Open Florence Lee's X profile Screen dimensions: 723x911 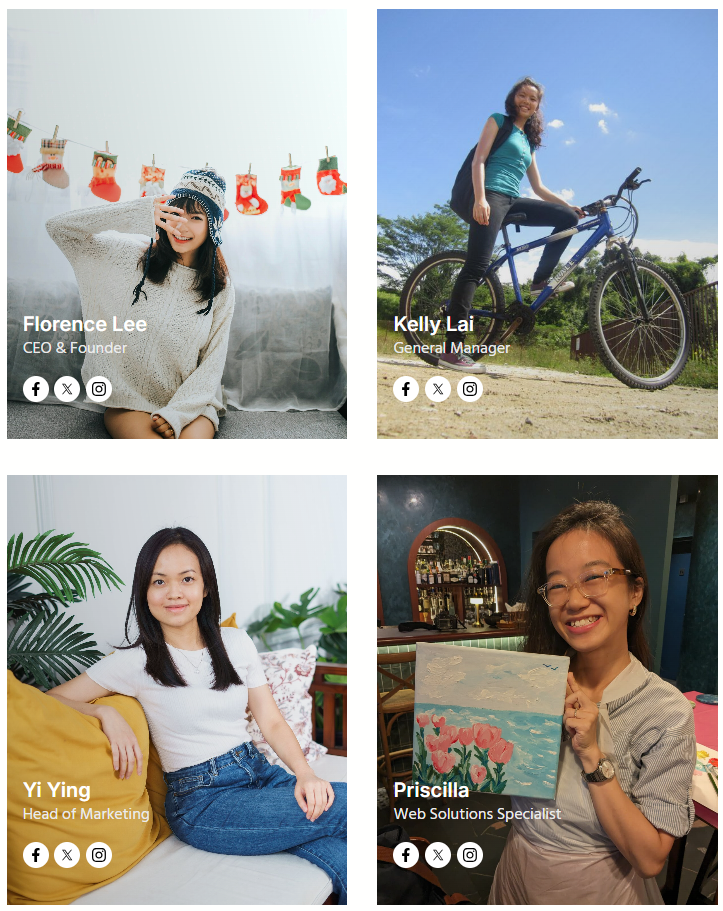[x=67, y=389]
